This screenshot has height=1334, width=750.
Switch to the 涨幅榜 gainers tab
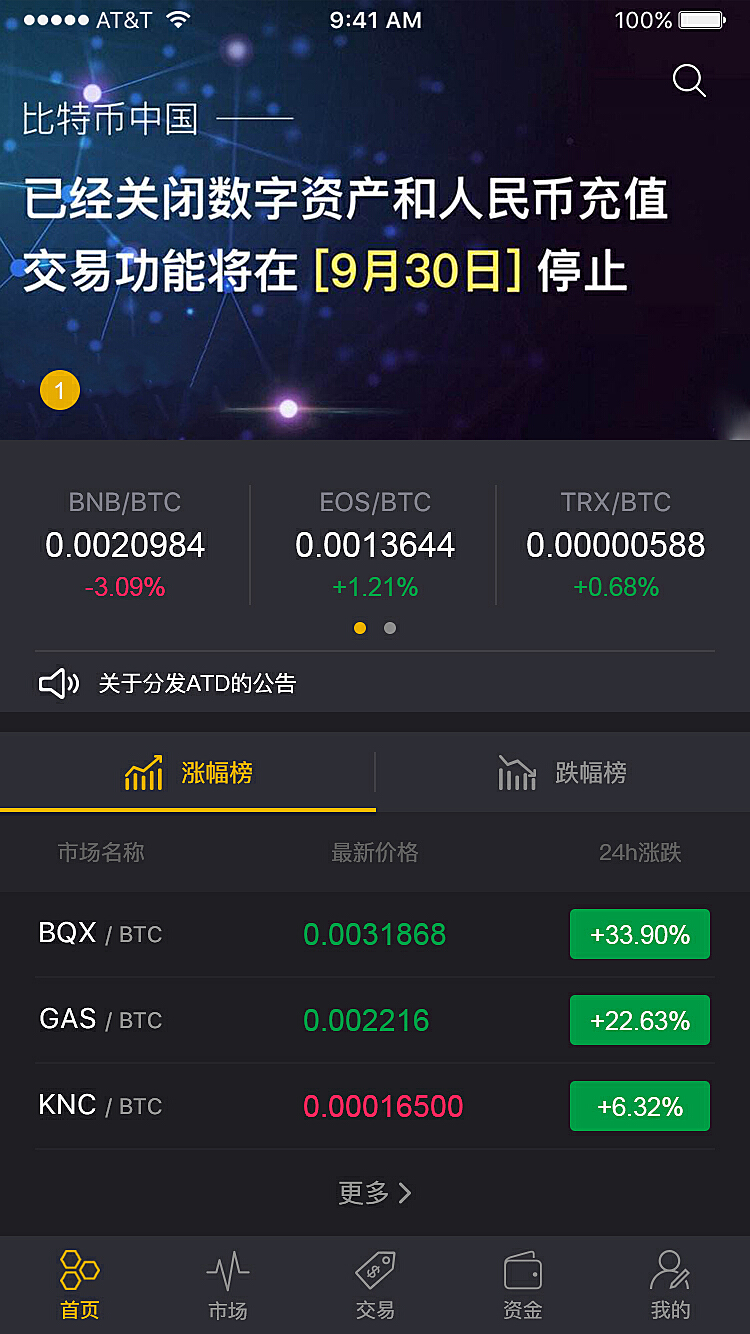[188, 773]
